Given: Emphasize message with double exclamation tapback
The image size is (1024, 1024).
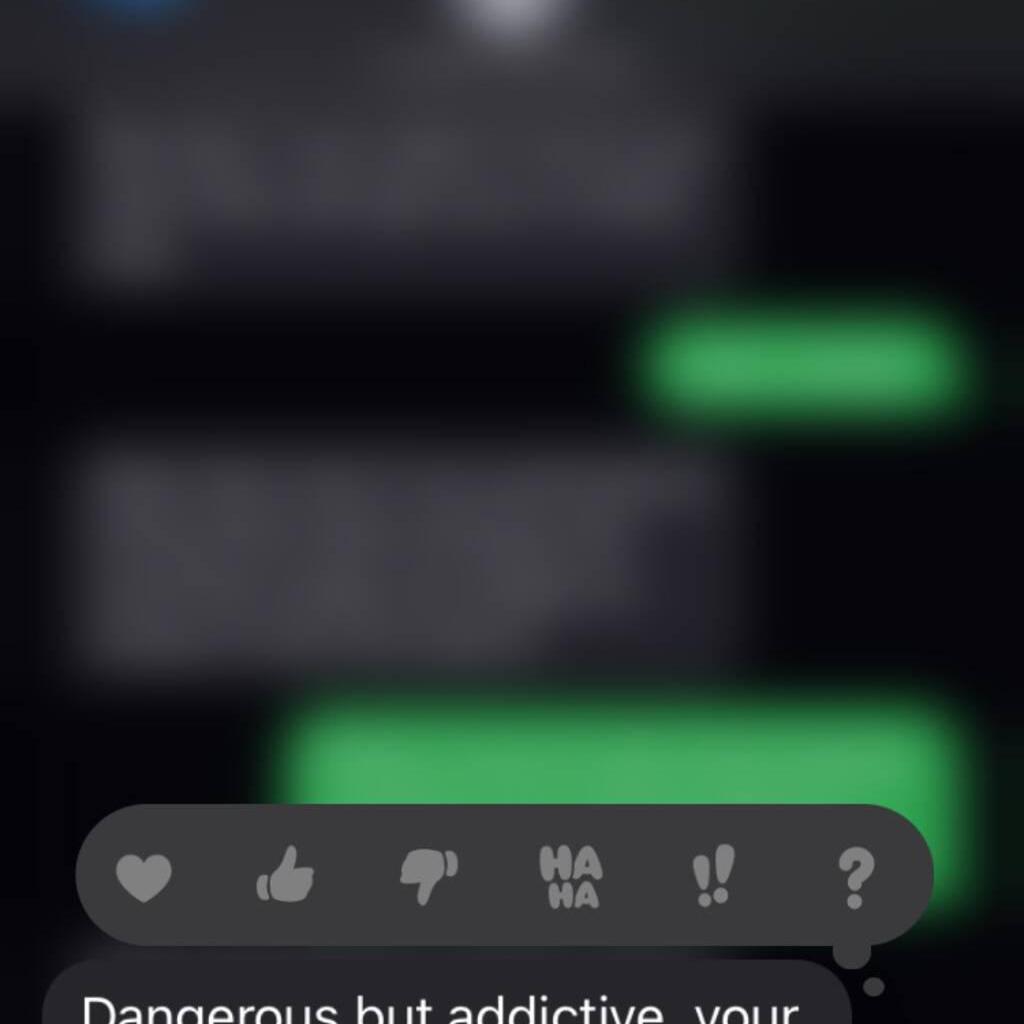Looking at the screenshot, I should click(713, 875).
